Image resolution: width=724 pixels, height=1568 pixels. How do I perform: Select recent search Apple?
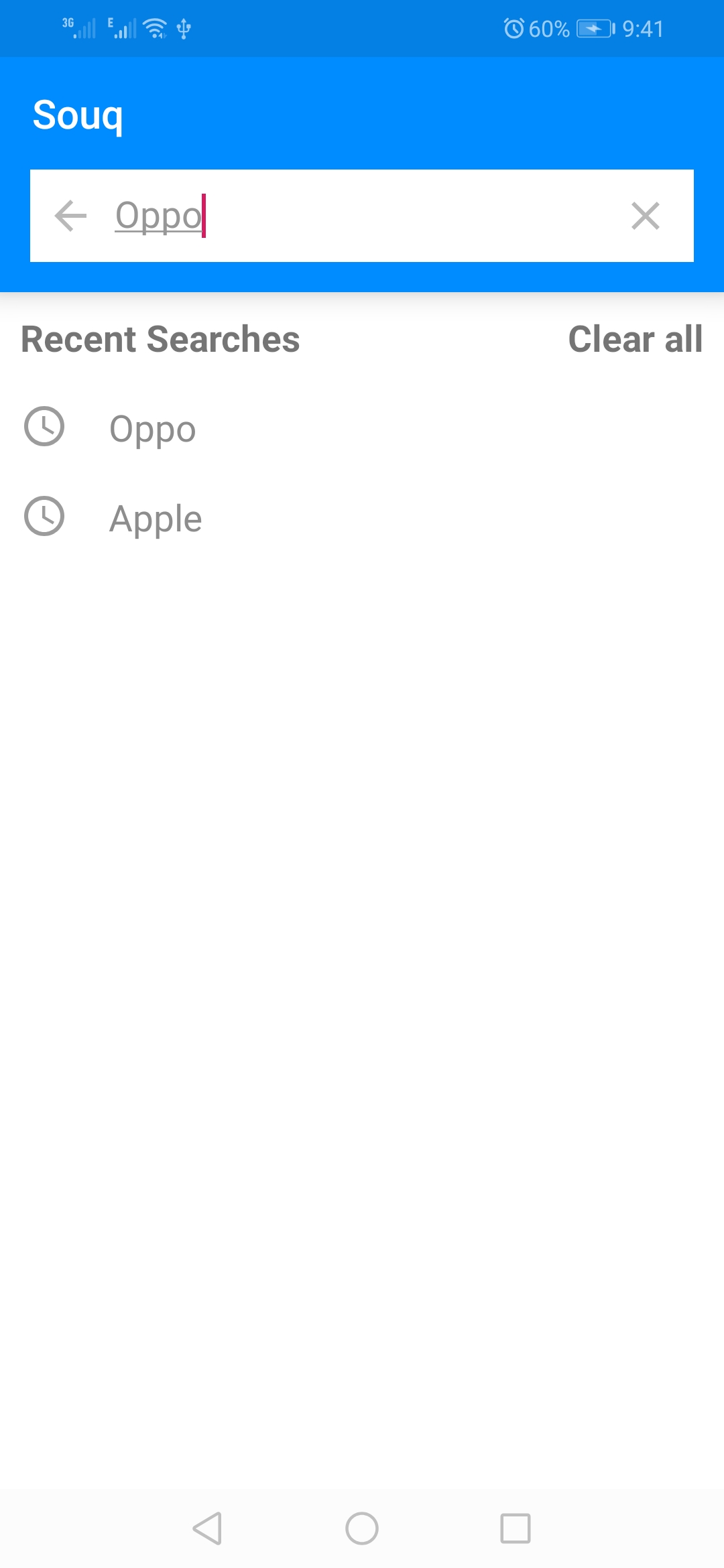click(156, 519)
